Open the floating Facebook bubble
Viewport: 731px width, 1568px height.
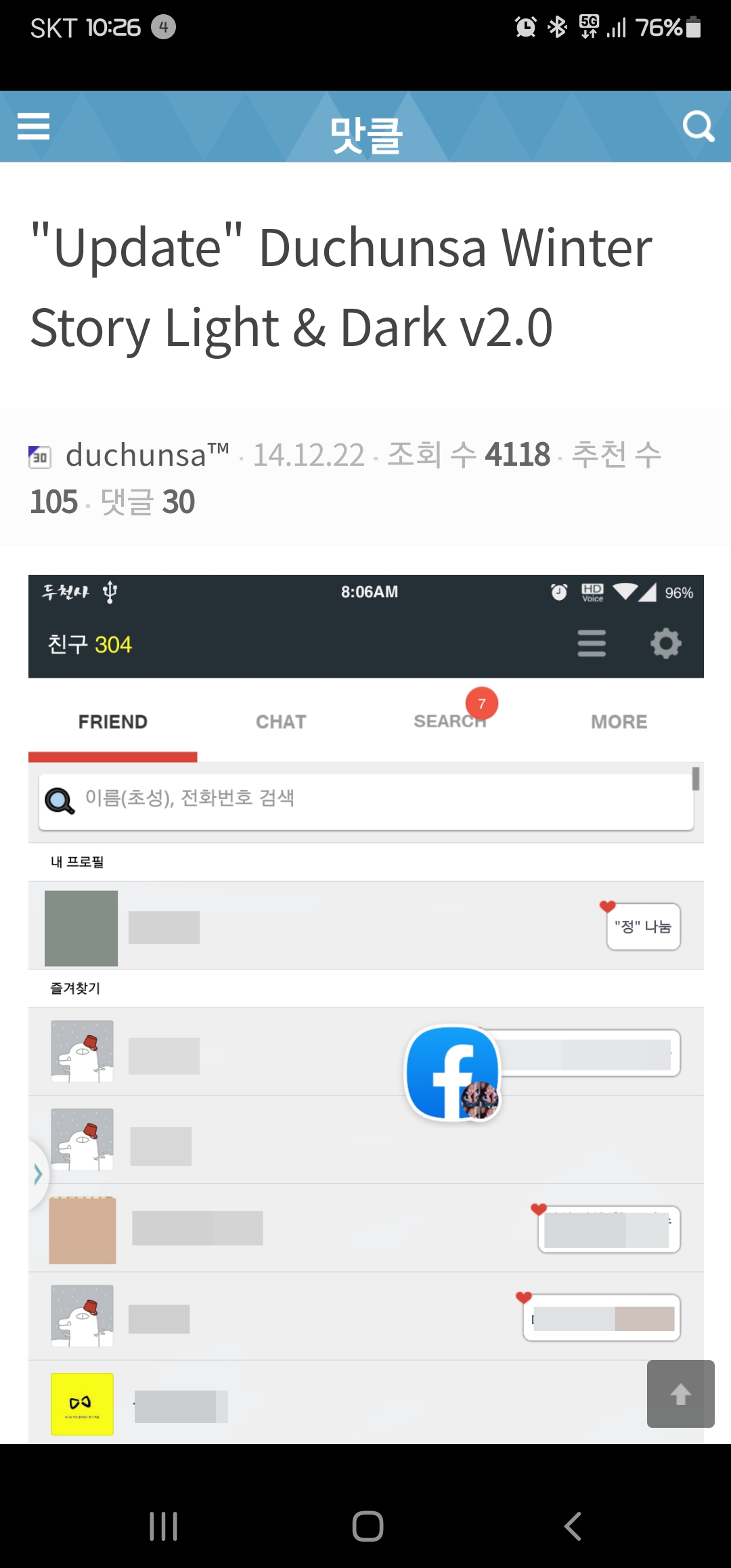453,1072
